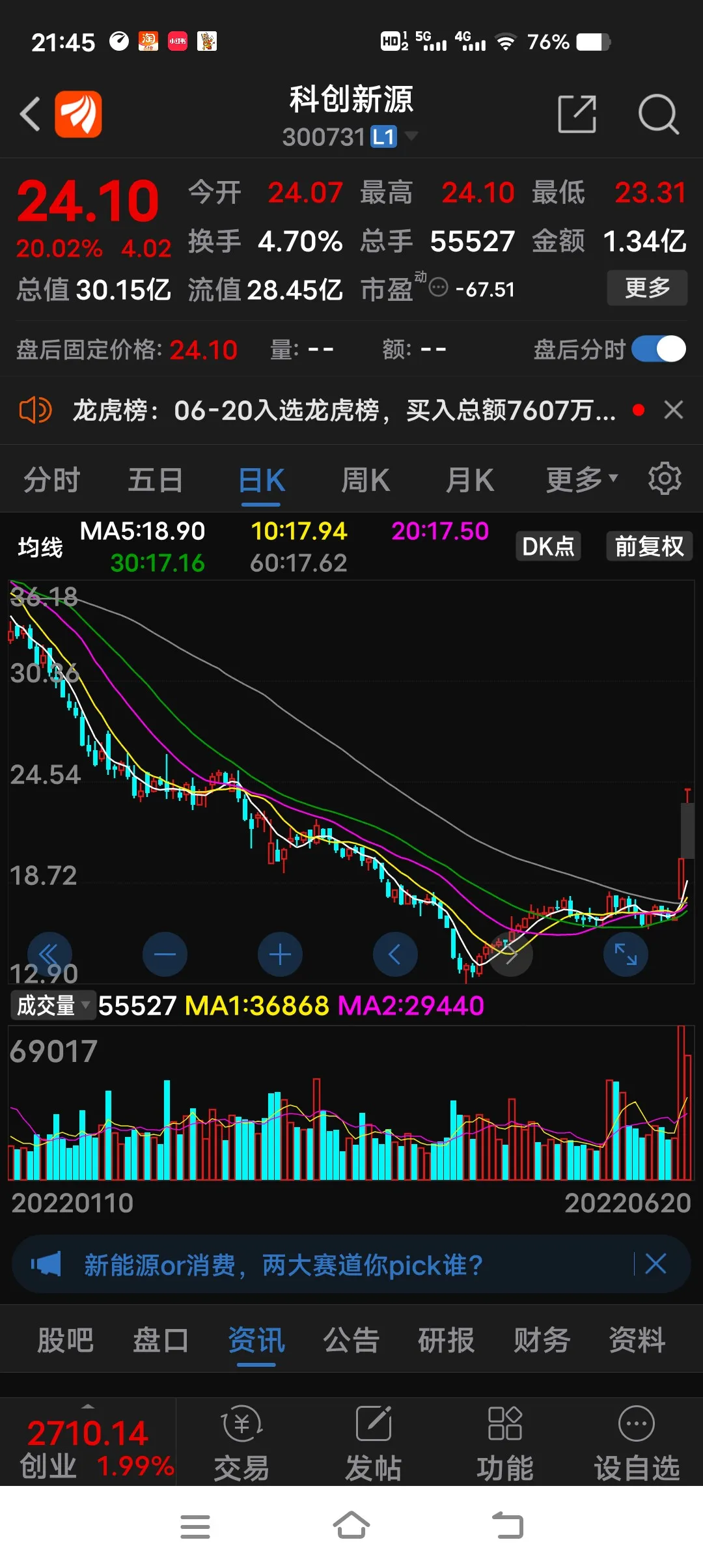Viewport: 703px width, 1568px height.
Task: Zoom out the chart with minus
Action: click(x=165, y=955)
